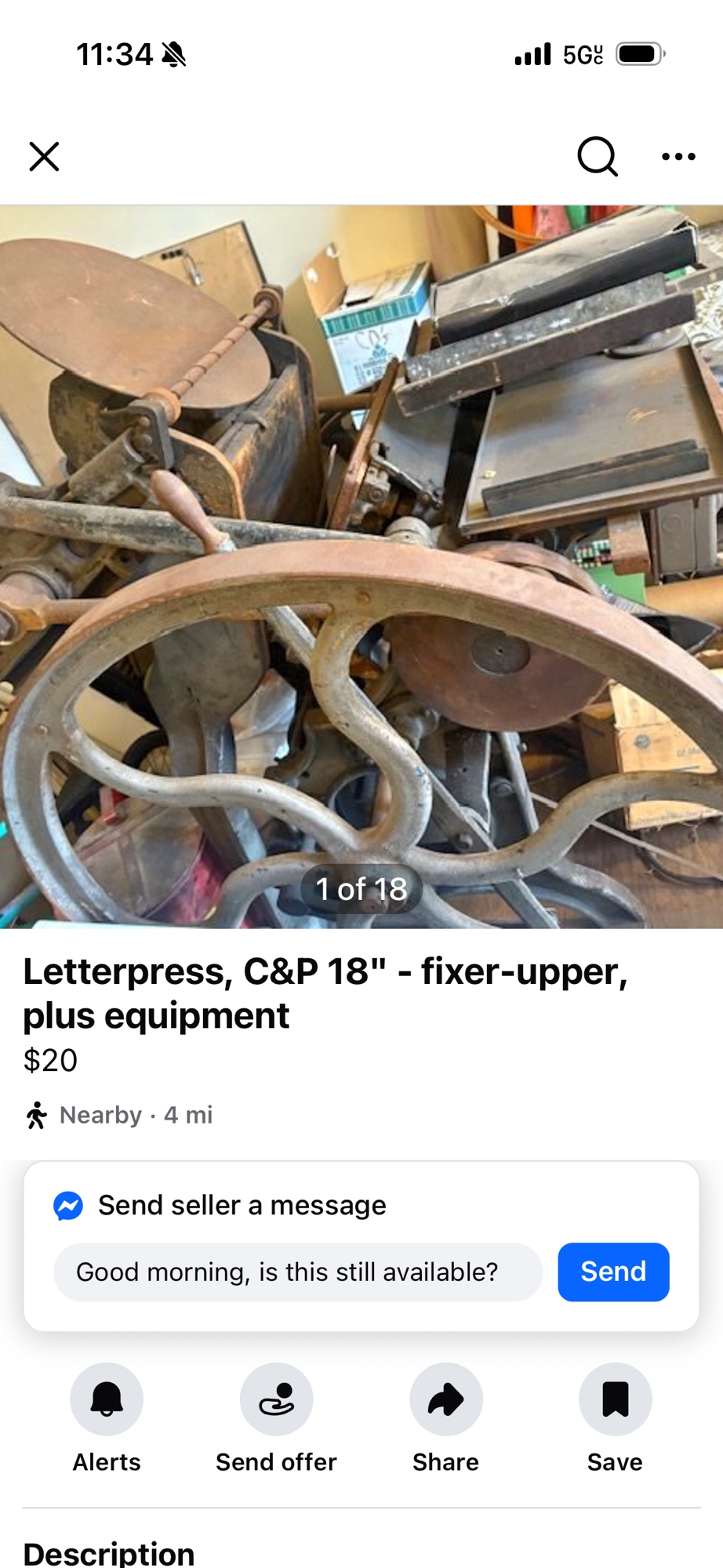Turn on Alerts for this listing

107,1399
